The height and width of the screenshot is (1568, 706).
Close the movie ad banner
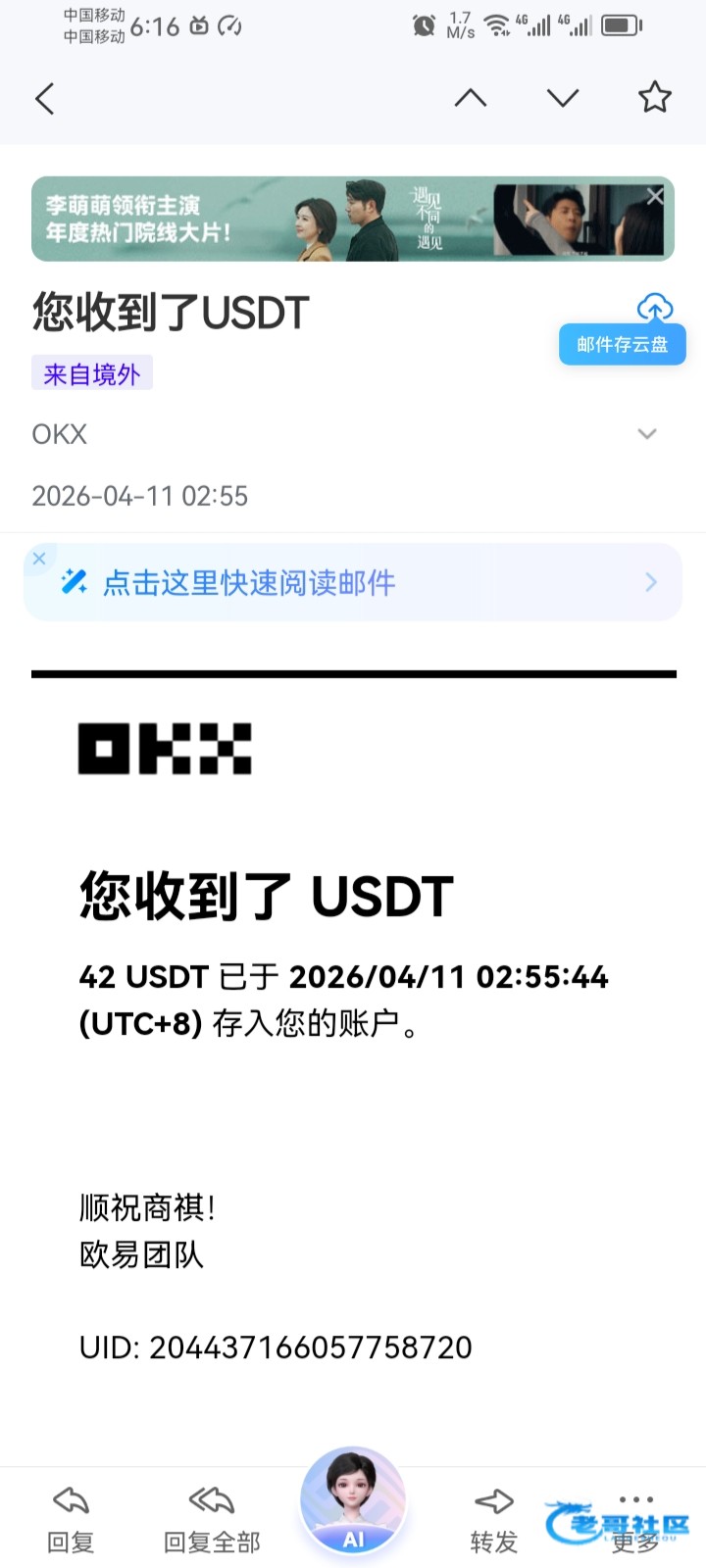tap(655, 196)
